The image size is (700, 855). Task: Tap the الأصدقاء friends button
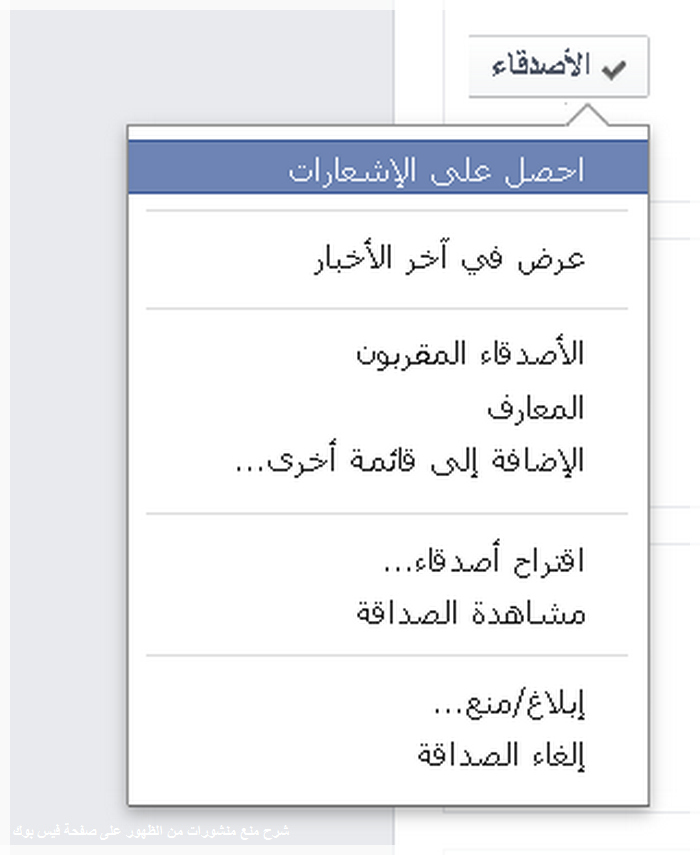pos(558,67)
